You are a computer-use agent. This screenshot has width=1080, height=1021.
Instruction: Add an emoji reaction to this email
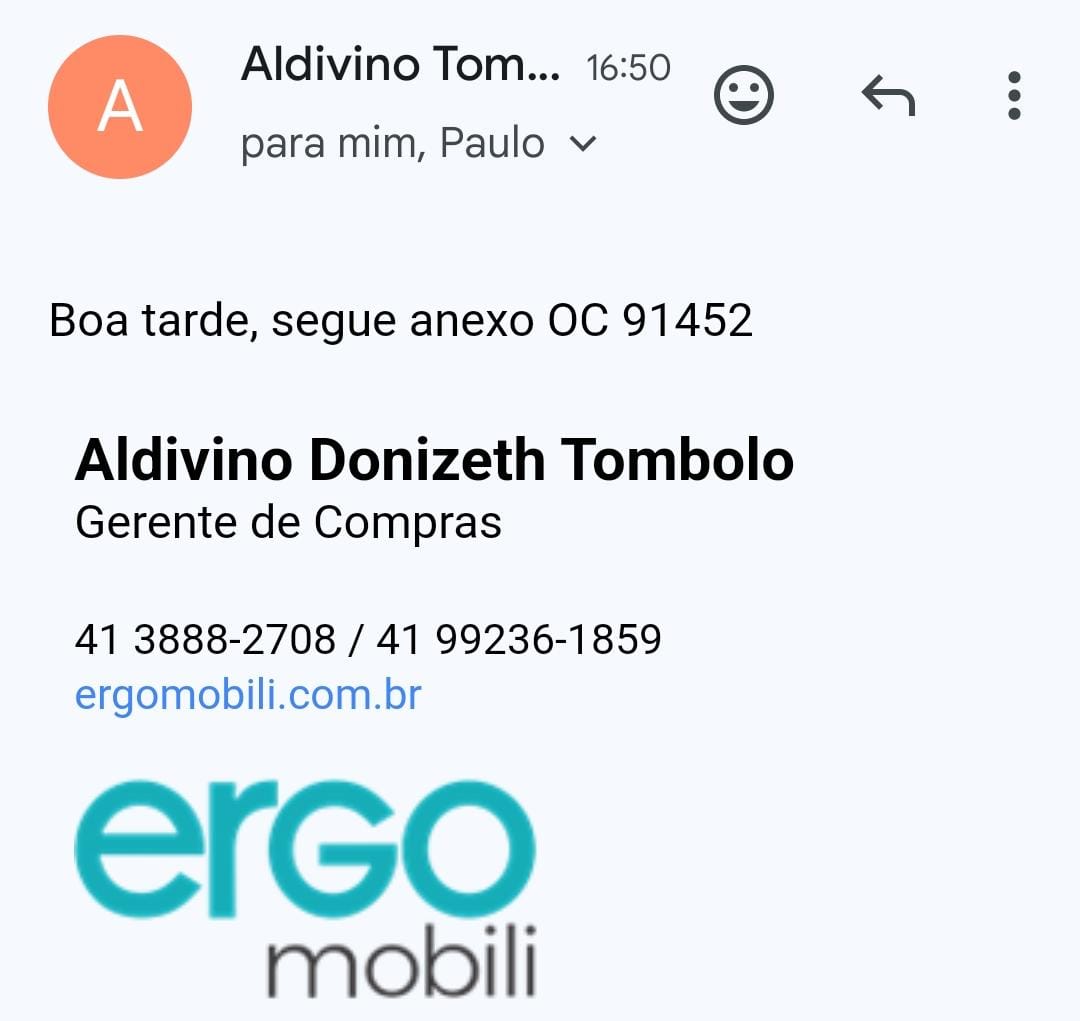[x=743, y=97]
